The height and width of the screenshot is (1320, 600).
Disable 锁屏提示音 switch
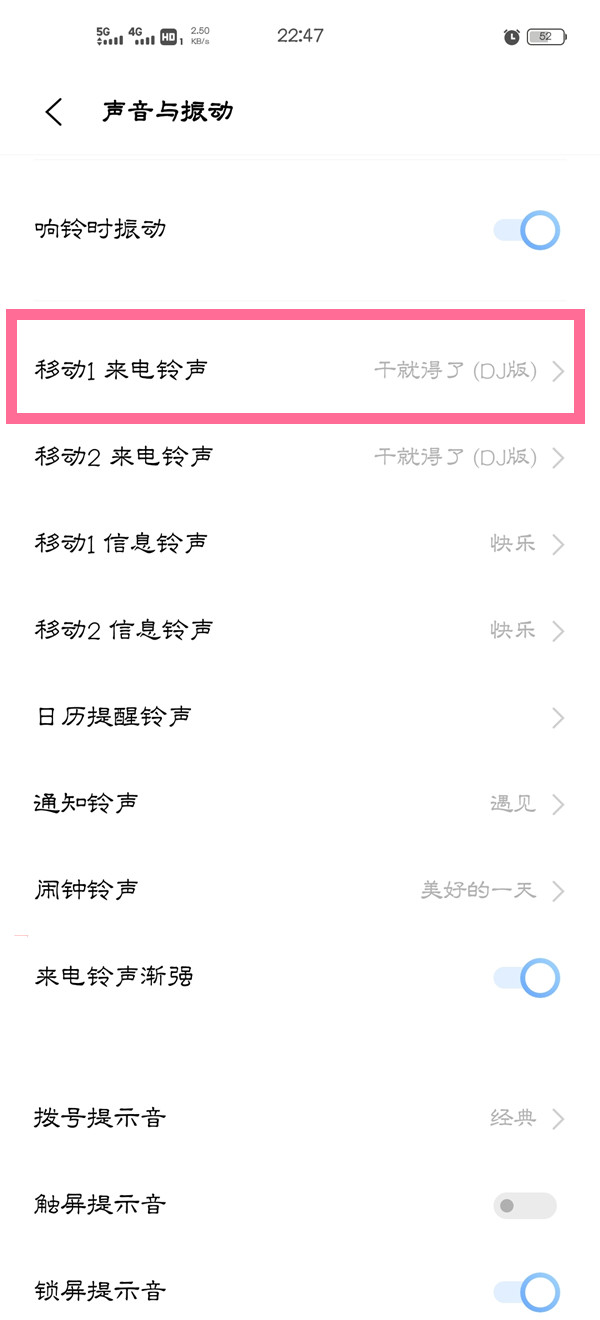526,1292
